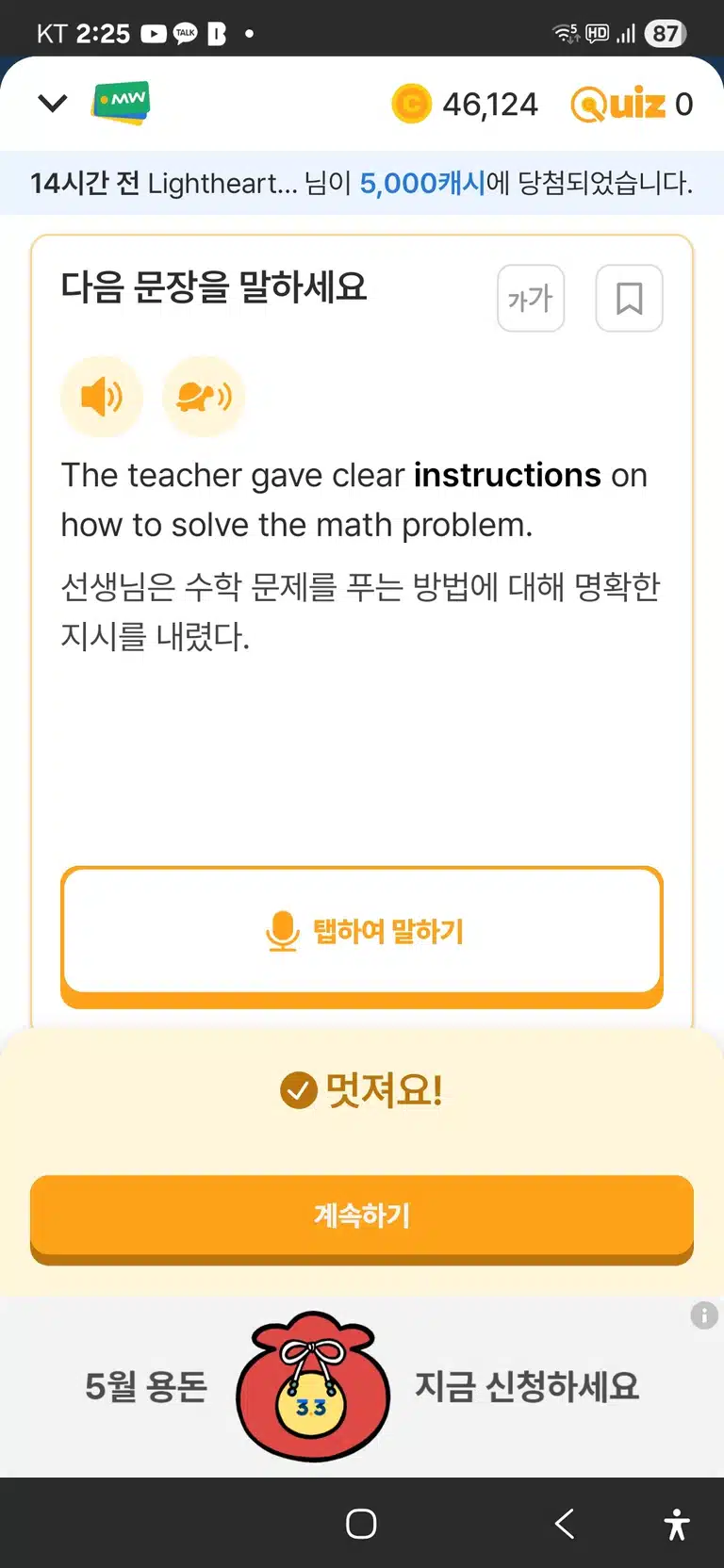
Task: Open the 5월 용돈 ad banner
Action: pos(362,1386)
